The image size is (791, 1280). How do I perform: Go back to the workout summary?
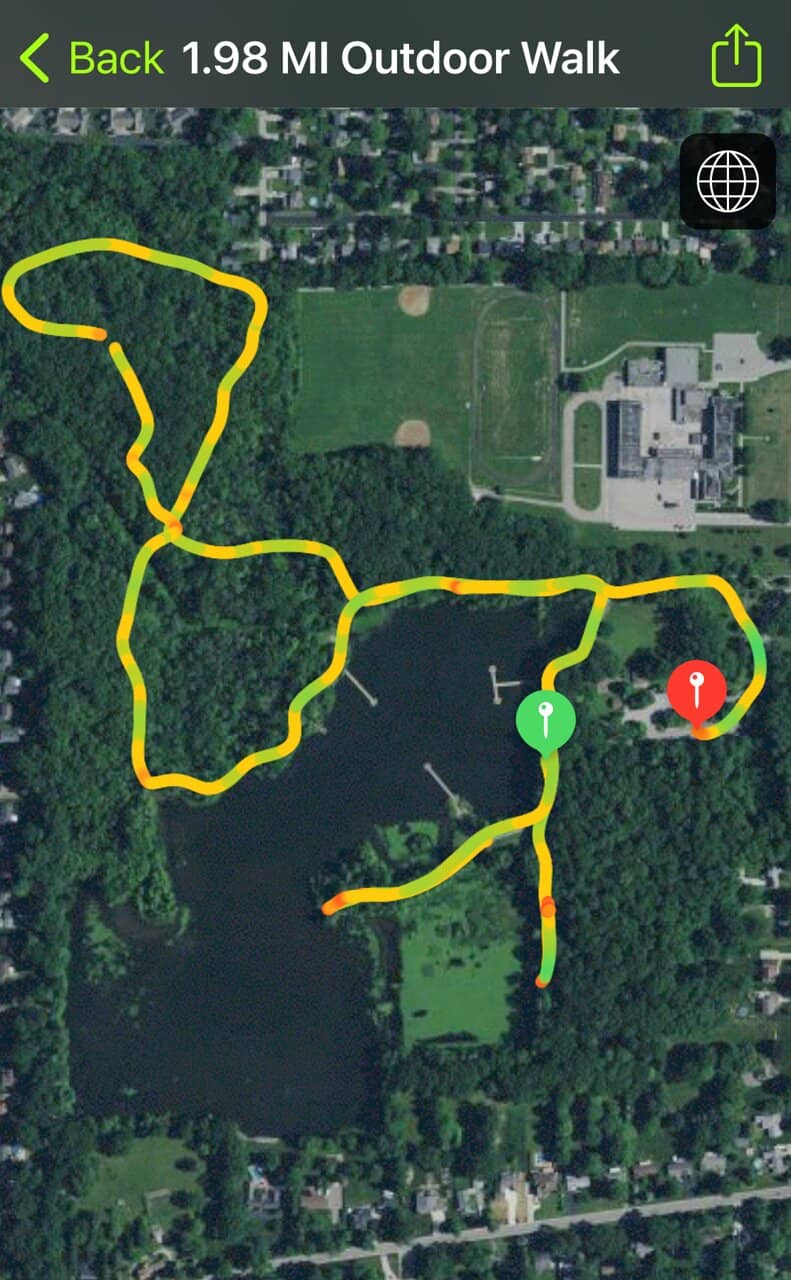(92, 58)
